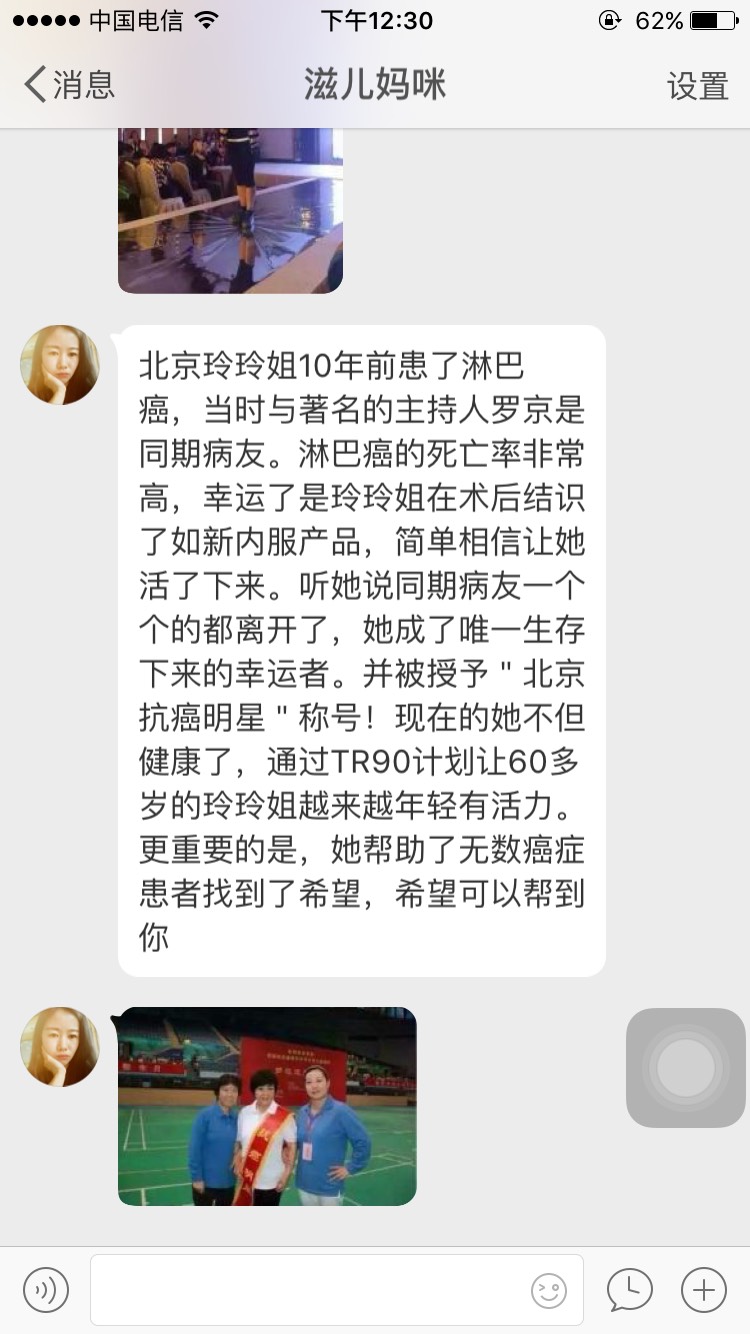
Task: Open chat 设置 page
Action: coord(697,86)
